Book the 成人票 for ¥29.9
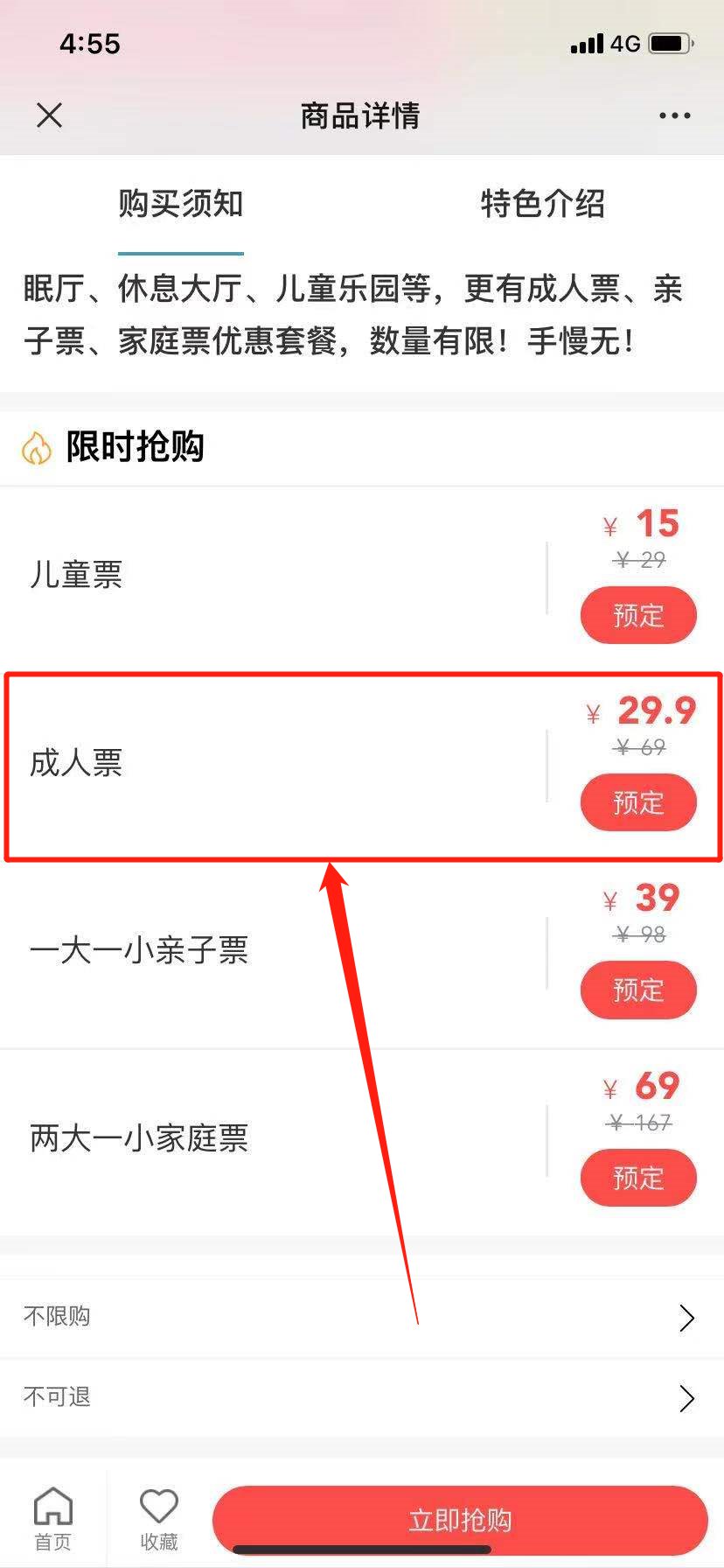The image size is (724, 1568). (638, 802)
